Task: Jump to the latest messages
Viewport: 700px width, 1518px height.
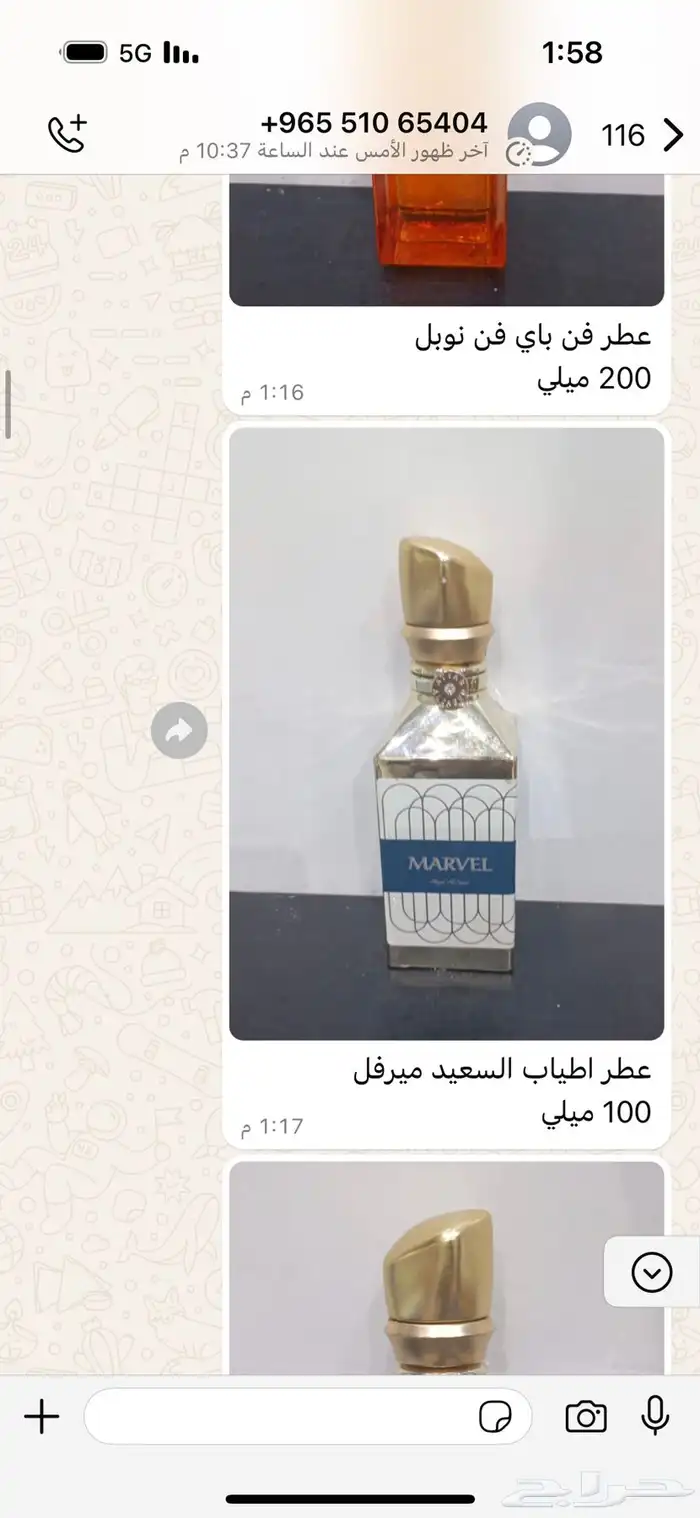Action: pos(652,1272)
